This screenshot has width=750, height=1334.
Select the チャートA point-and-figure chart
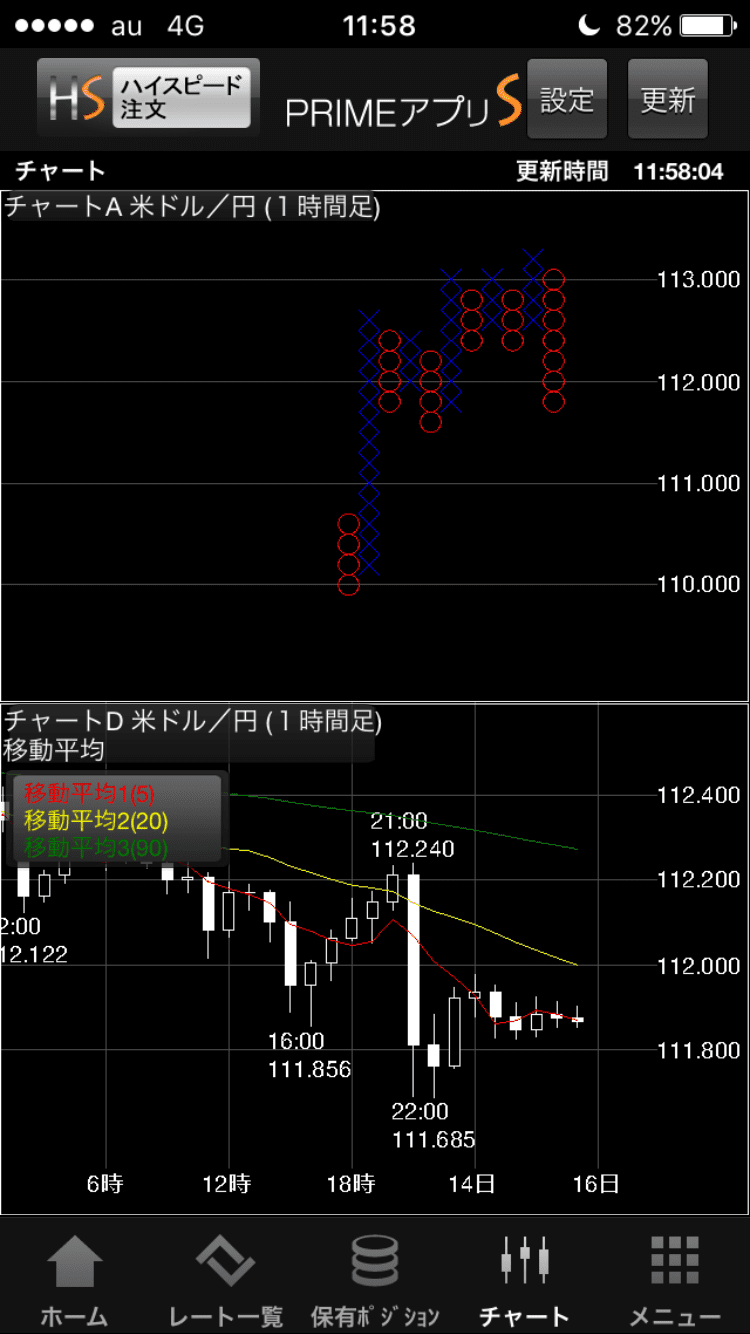tap(374, 445)
